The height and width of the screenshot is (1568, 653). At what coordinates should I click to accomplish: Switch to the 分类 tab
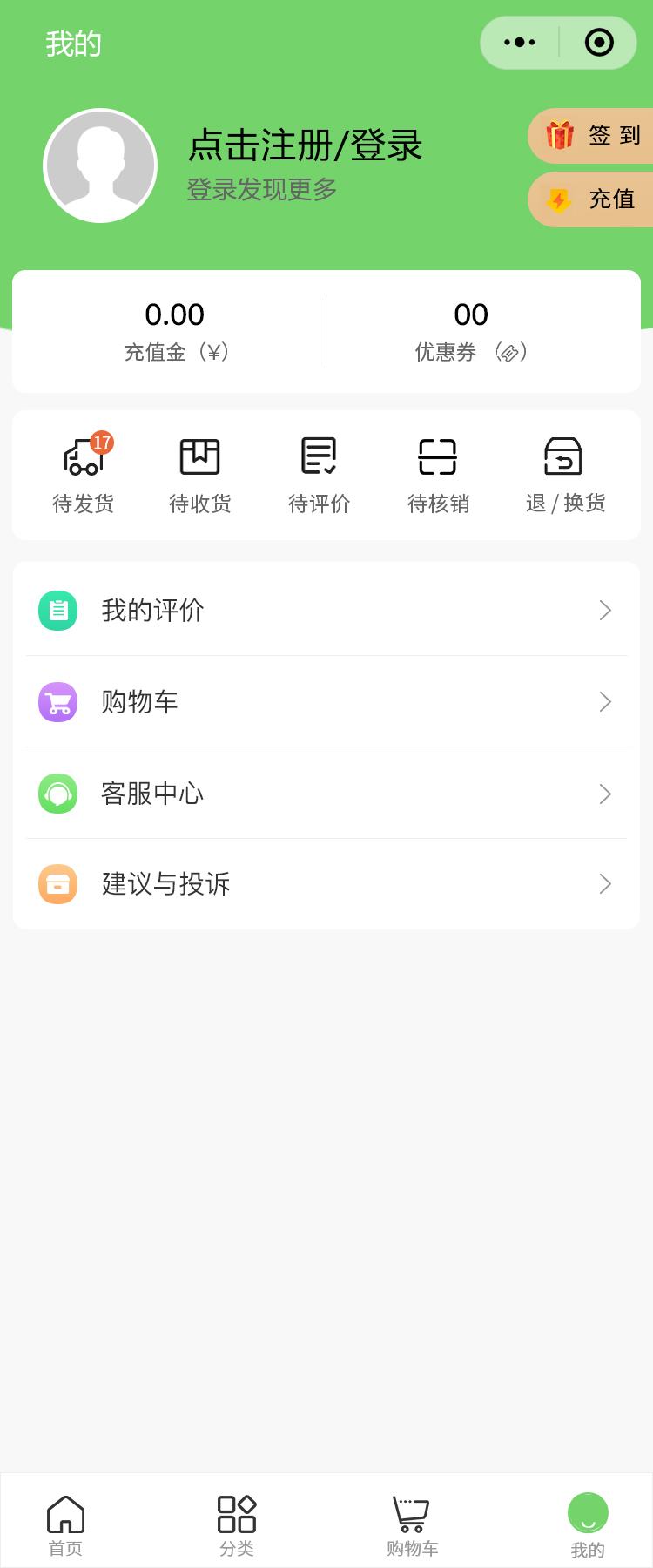click(237, 1524)
